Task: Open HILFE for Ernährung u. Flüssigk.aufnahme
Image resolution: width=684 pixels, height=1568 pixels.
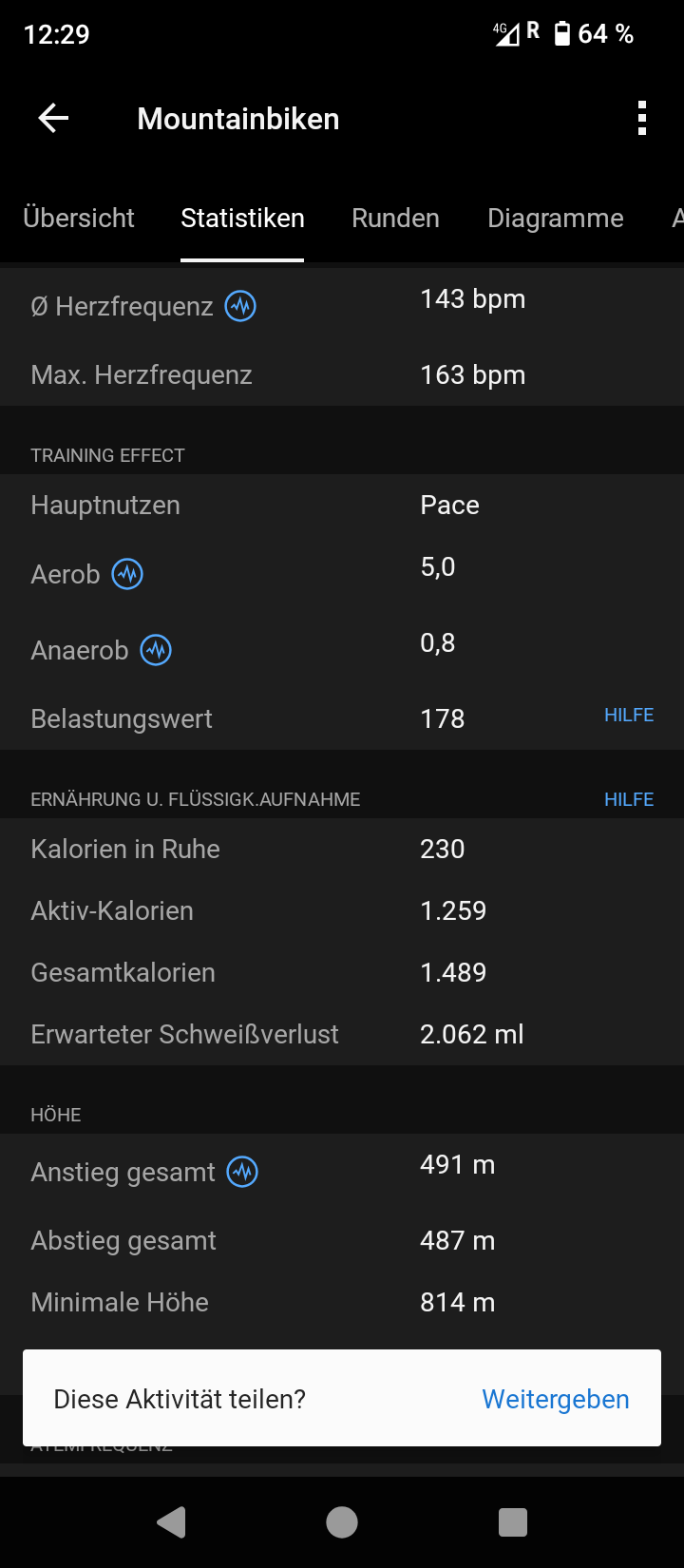Action: pos(629,799)
